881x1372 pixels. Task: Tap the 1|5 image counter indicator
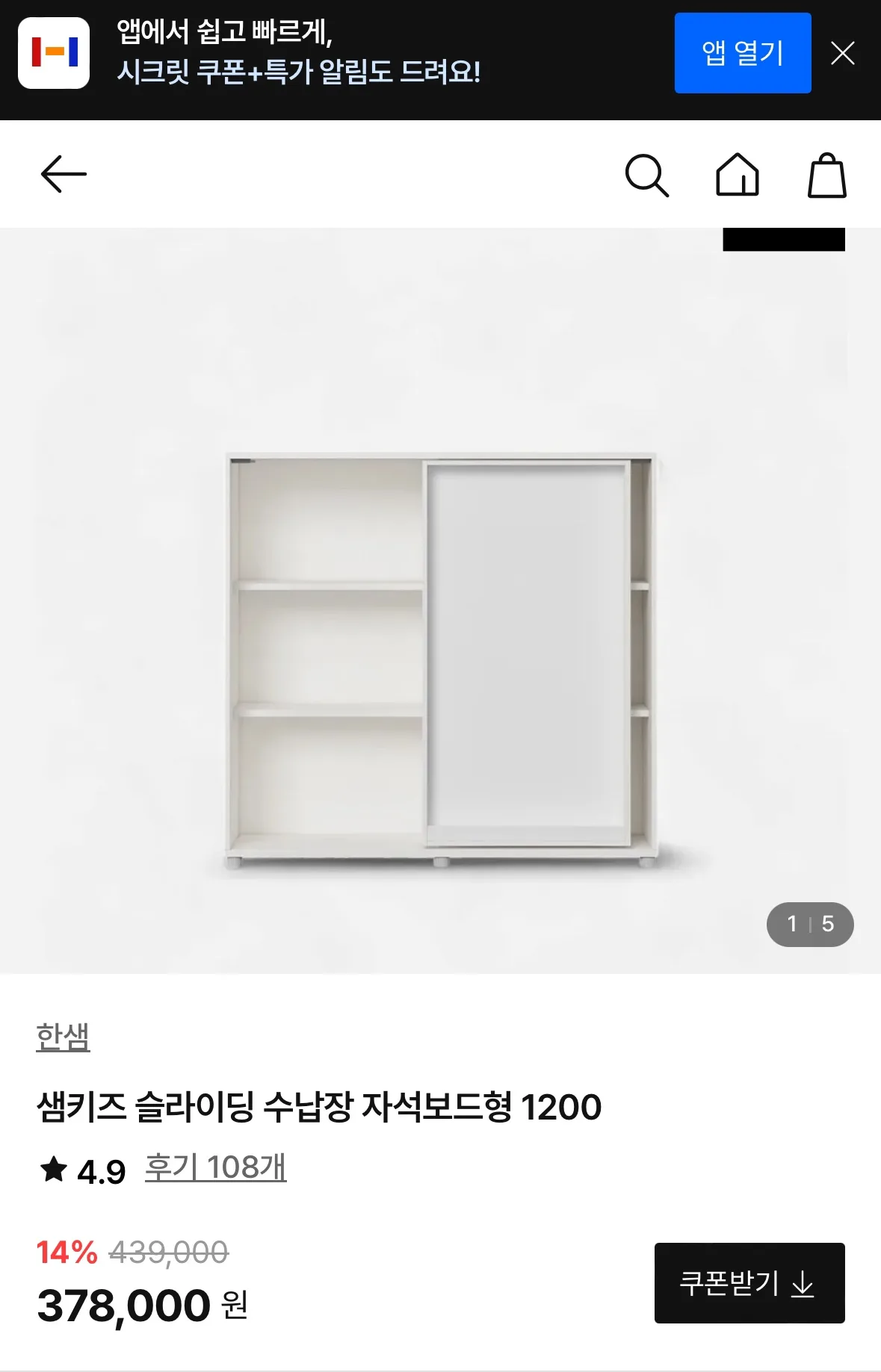tap(811, 925)
